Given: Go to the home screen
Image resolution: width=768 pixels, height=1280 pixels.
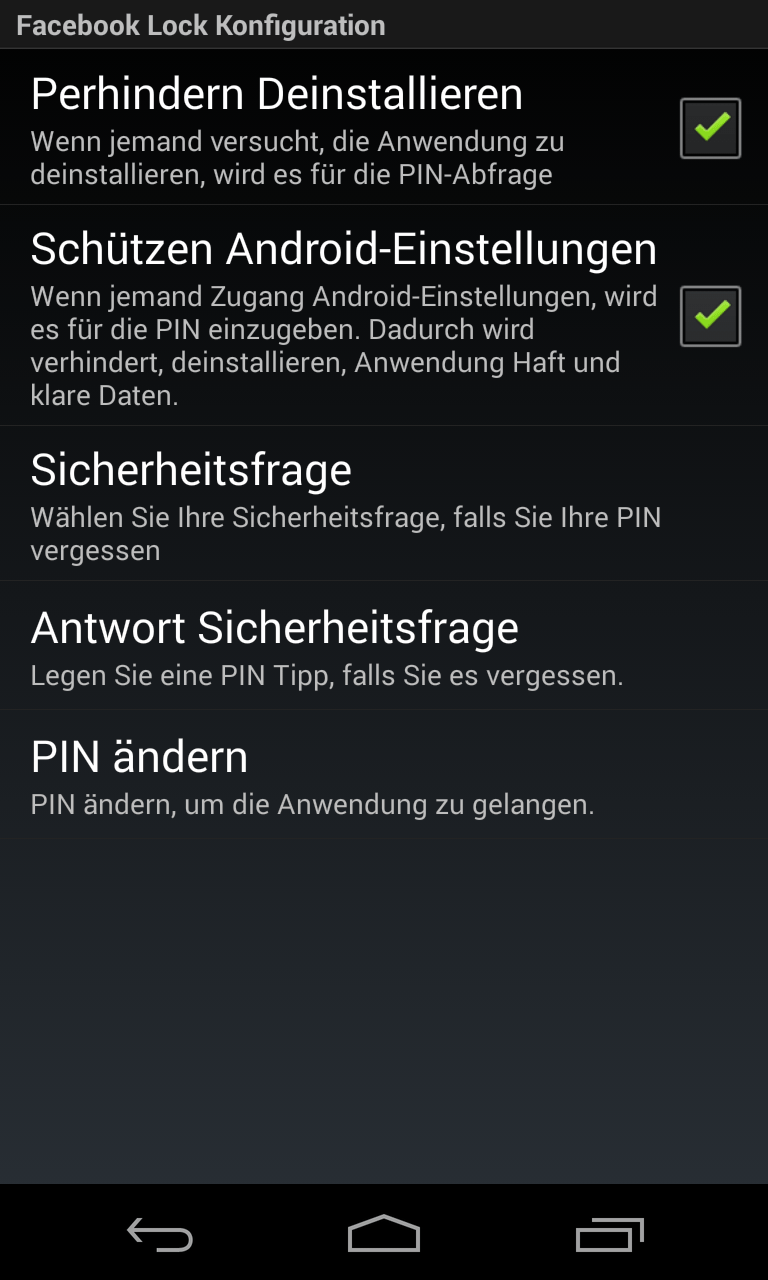Looking at the screenshot, I should coord(384,1234).
